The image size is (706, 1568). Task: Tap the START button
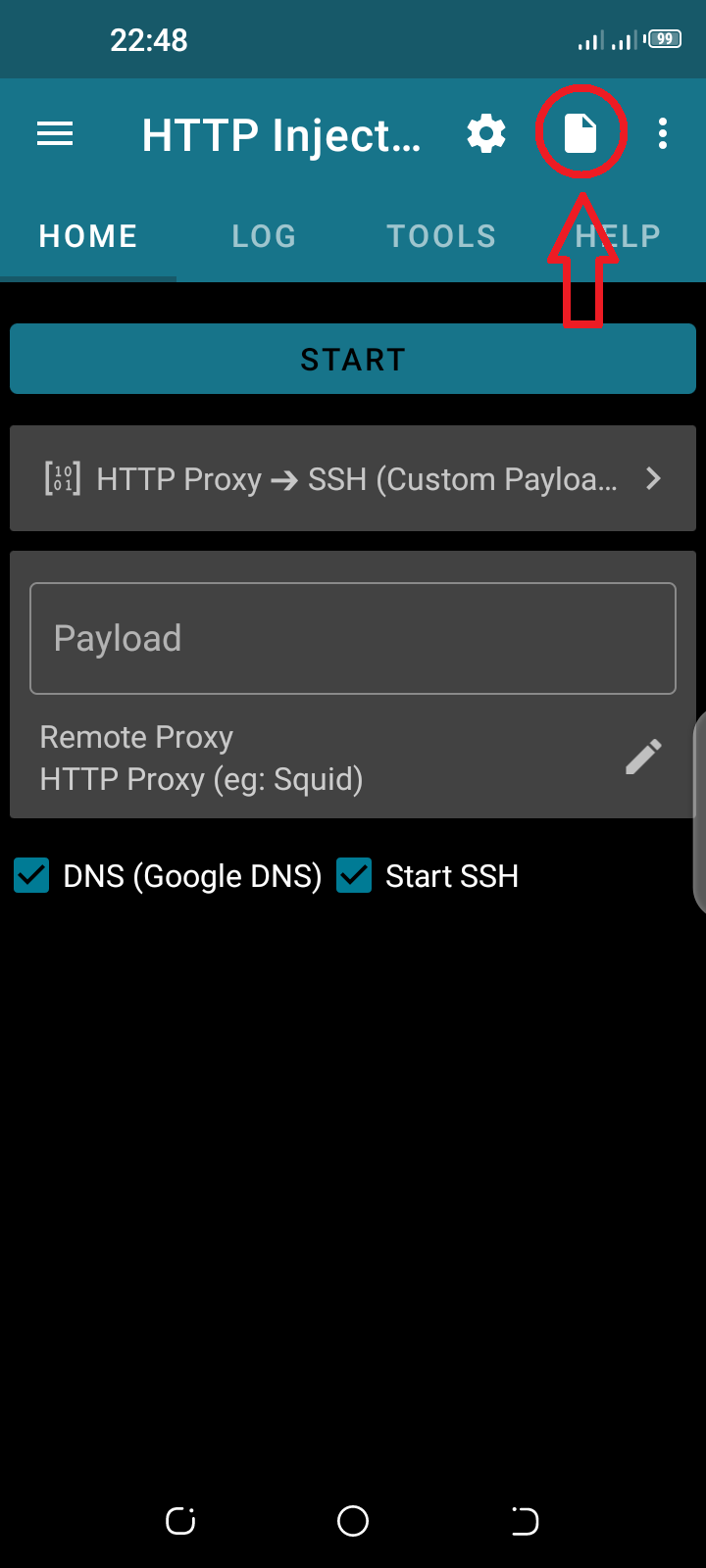(353, 360)
